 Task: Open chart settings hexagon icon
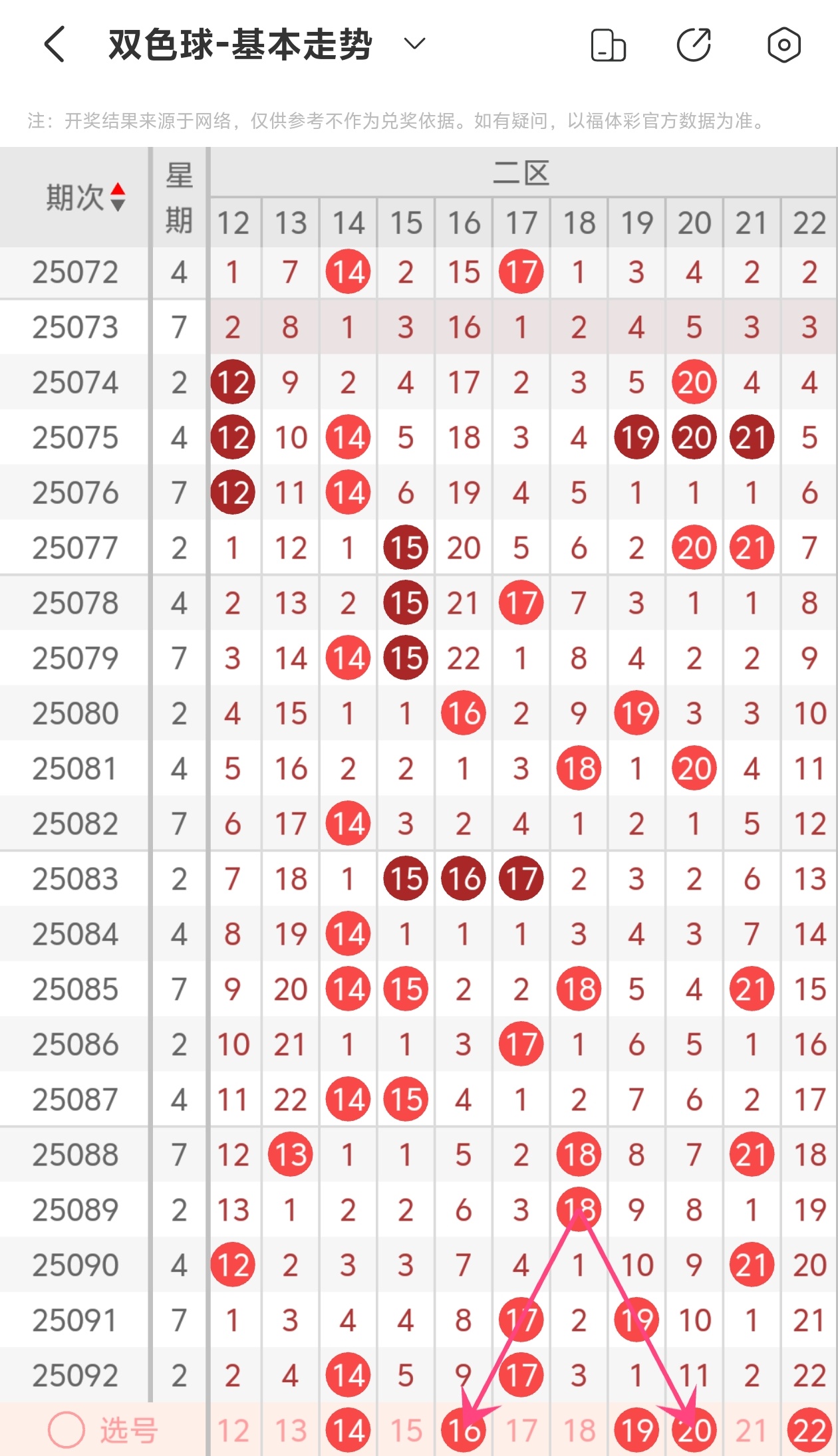click(783, 45)
